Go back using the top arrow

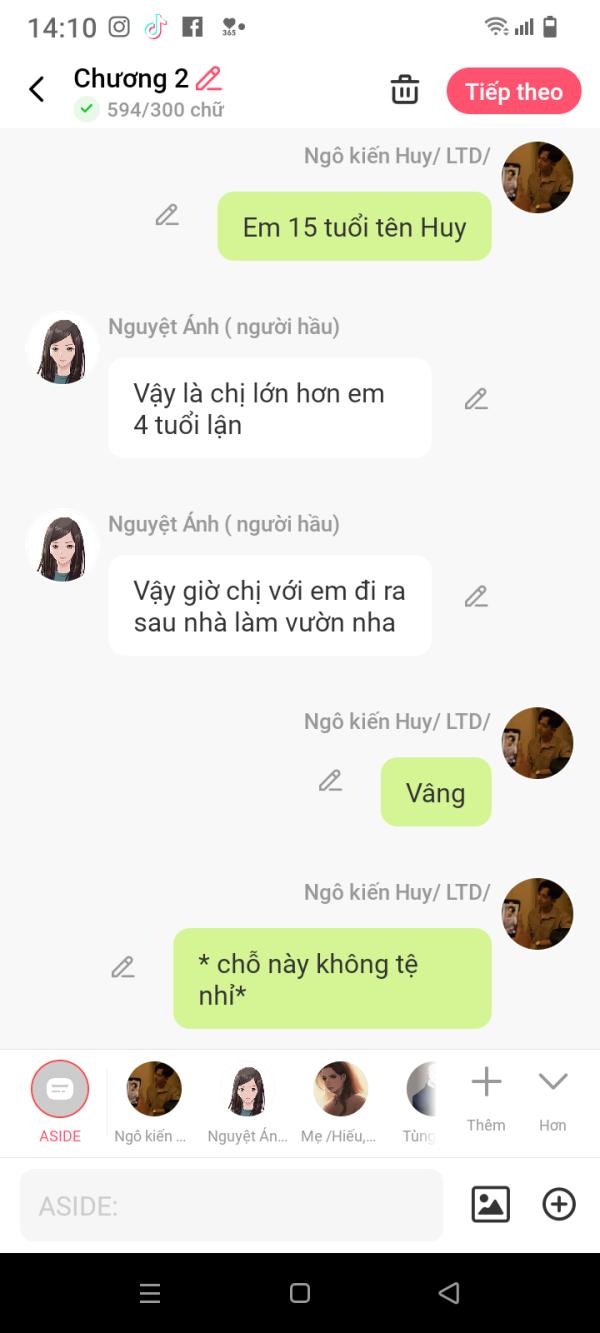pos(37,90)
